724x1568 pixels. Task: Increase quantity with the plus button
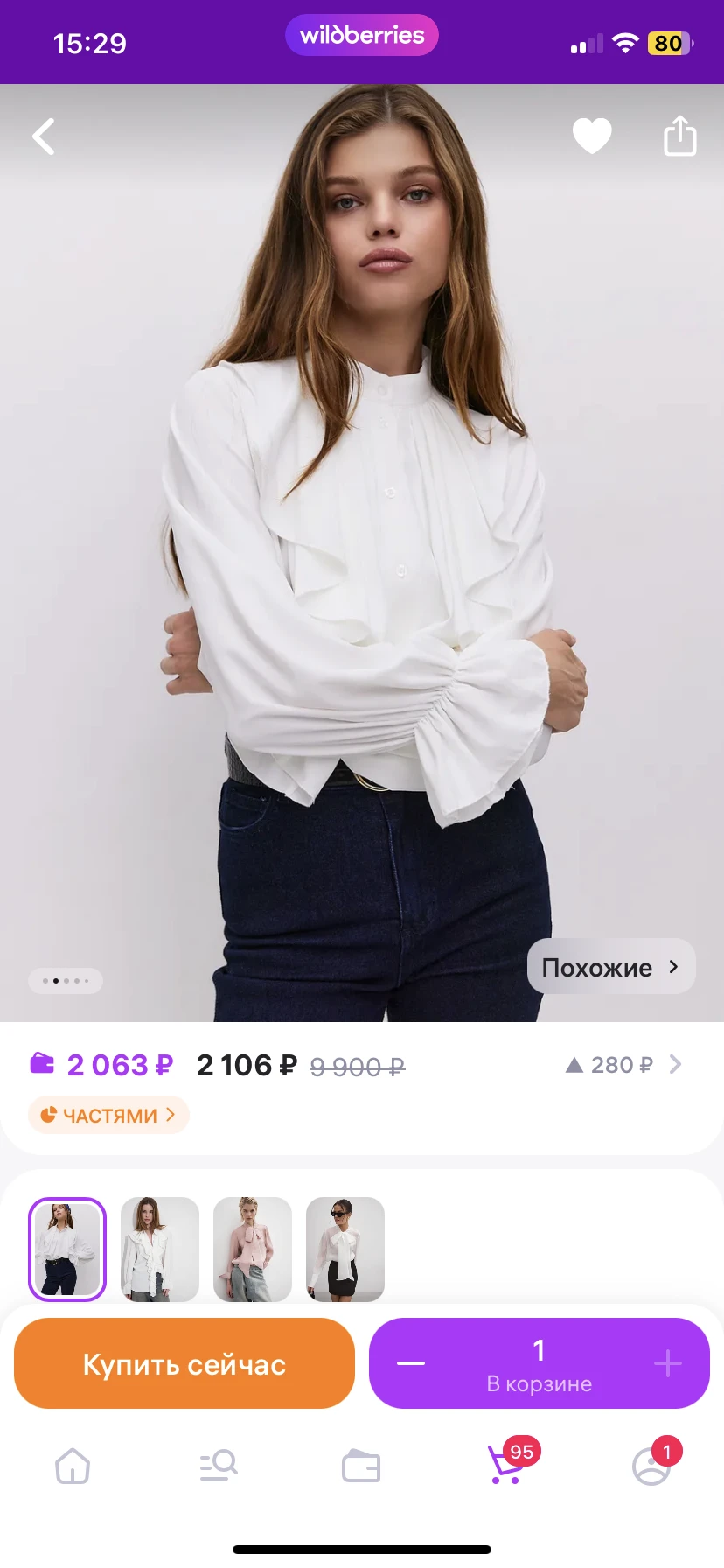[x=667, y=1363]
